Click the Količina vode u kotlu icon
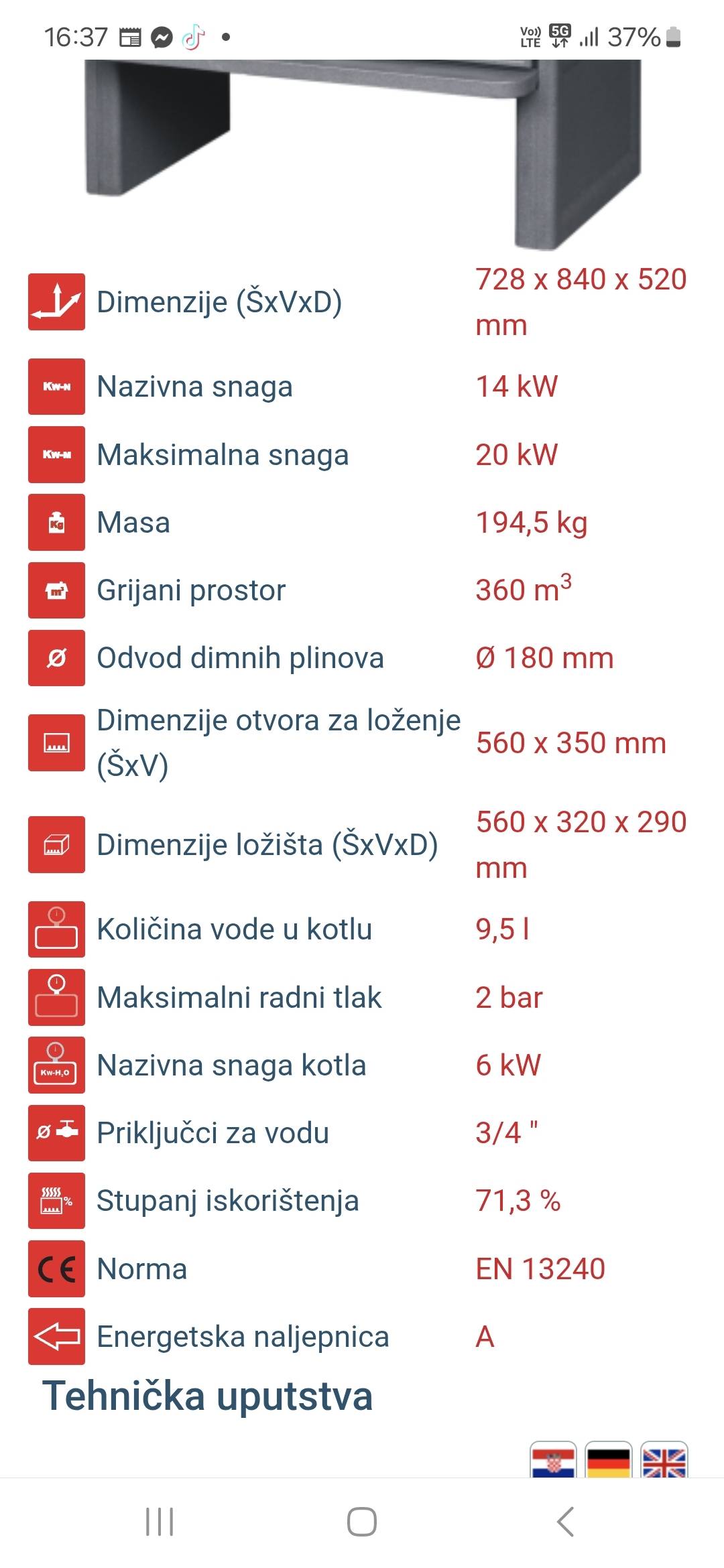 pos(57,930)
